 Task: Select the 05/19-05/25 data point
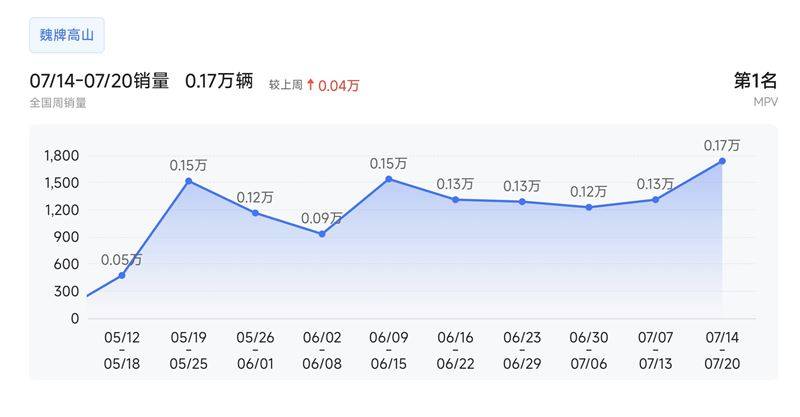pyautogui.click(x=188, y=181)
